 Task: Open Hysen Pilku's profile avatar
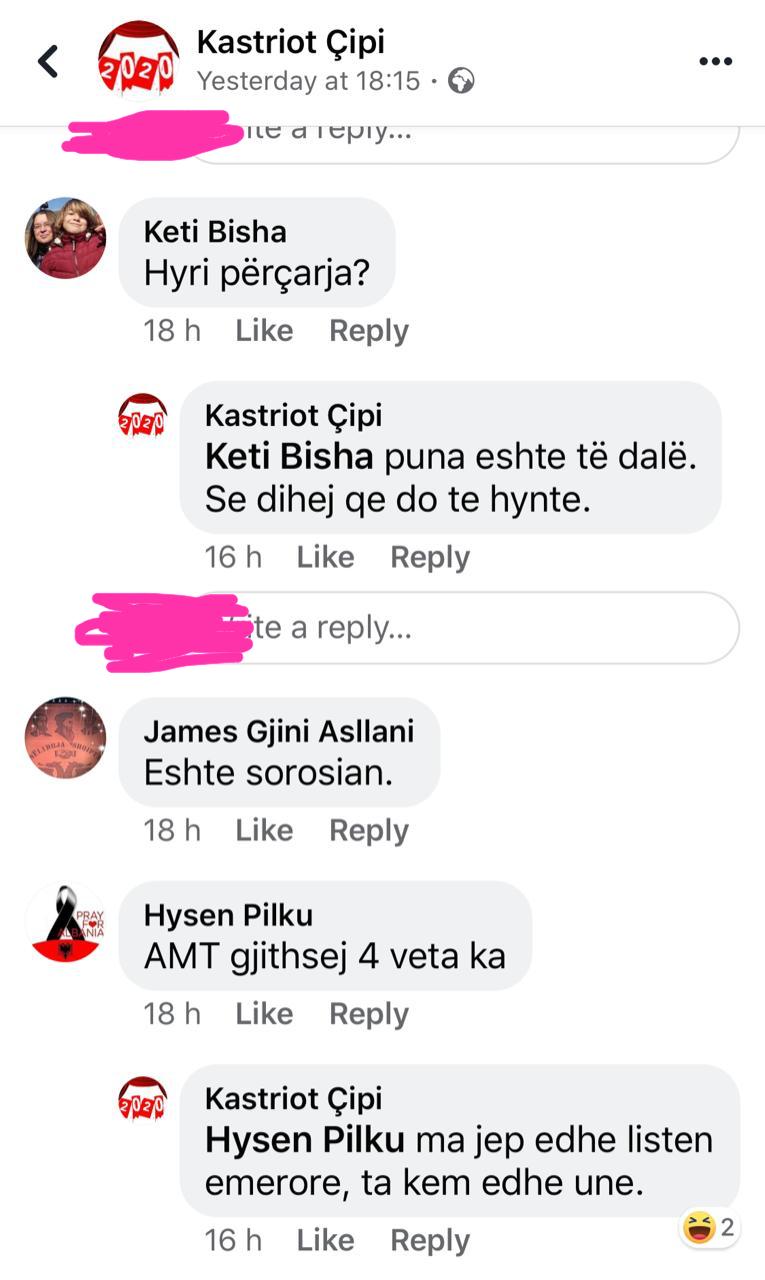click(65, 922)
